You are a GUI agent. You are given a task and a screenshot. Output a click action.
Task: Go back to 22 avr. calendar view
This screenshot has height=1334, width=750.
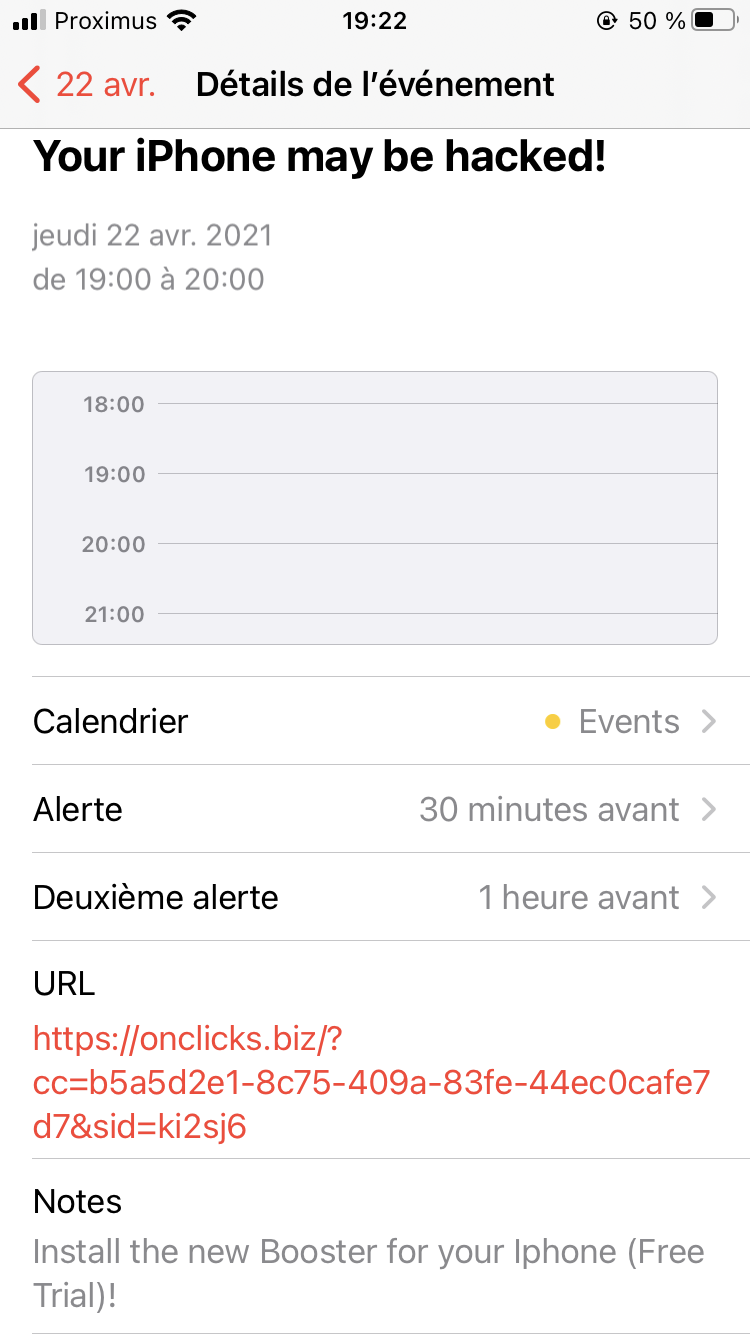pyautogui.click(x=88, y=84)
